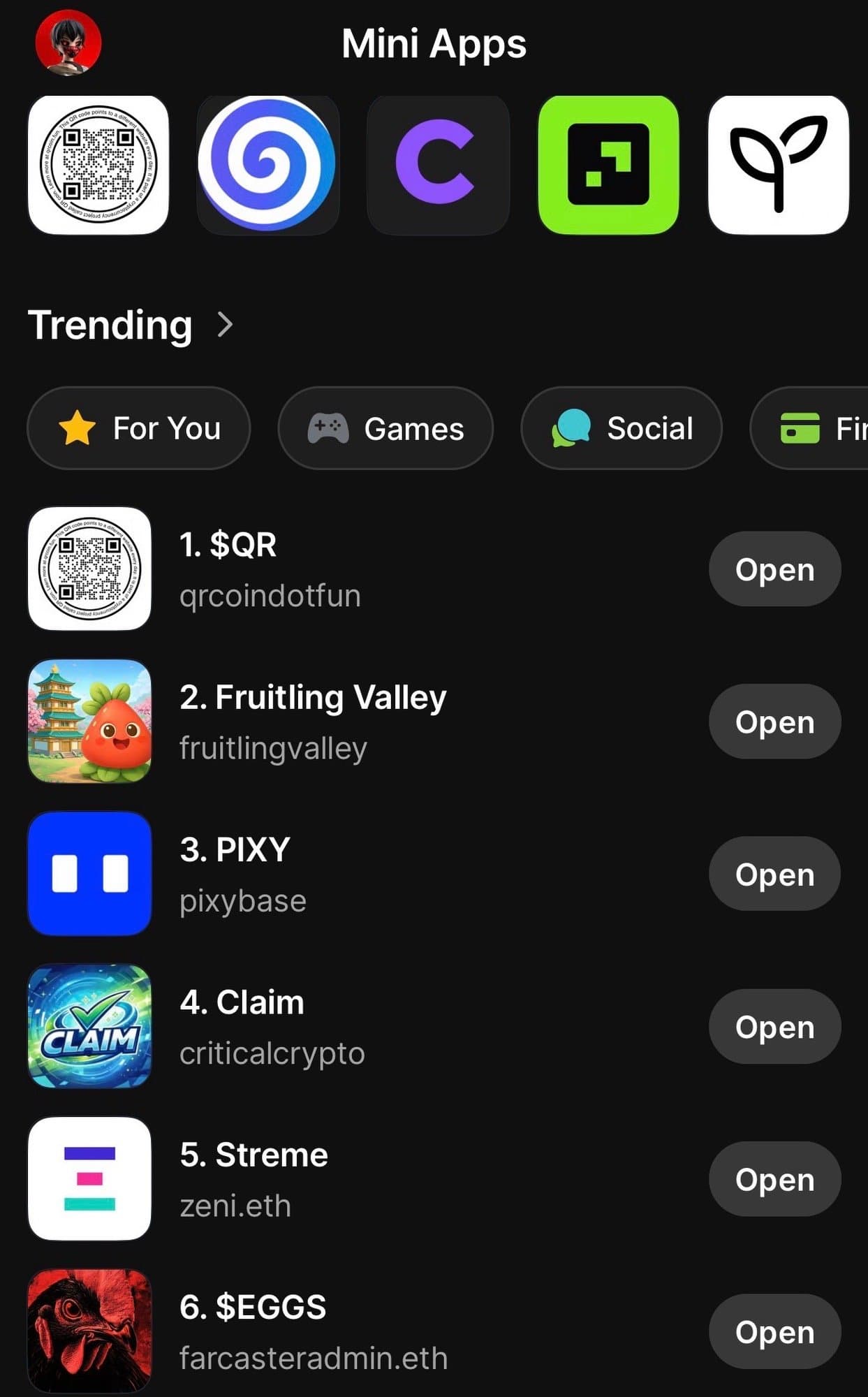This screenshot has height=1397, width=868.
Task: Select the For You filter chip
Action: click(x=139, y=428)
